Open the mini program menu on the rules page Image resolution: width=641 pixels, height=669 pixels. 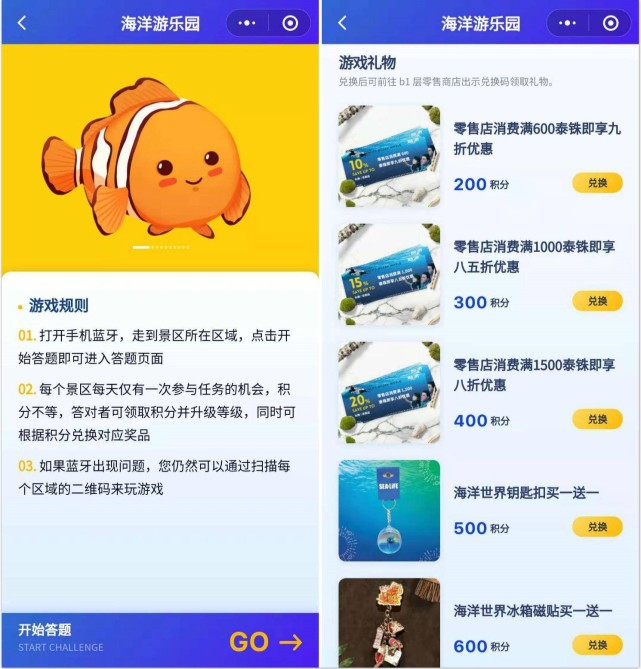click(x=248, y=23)
